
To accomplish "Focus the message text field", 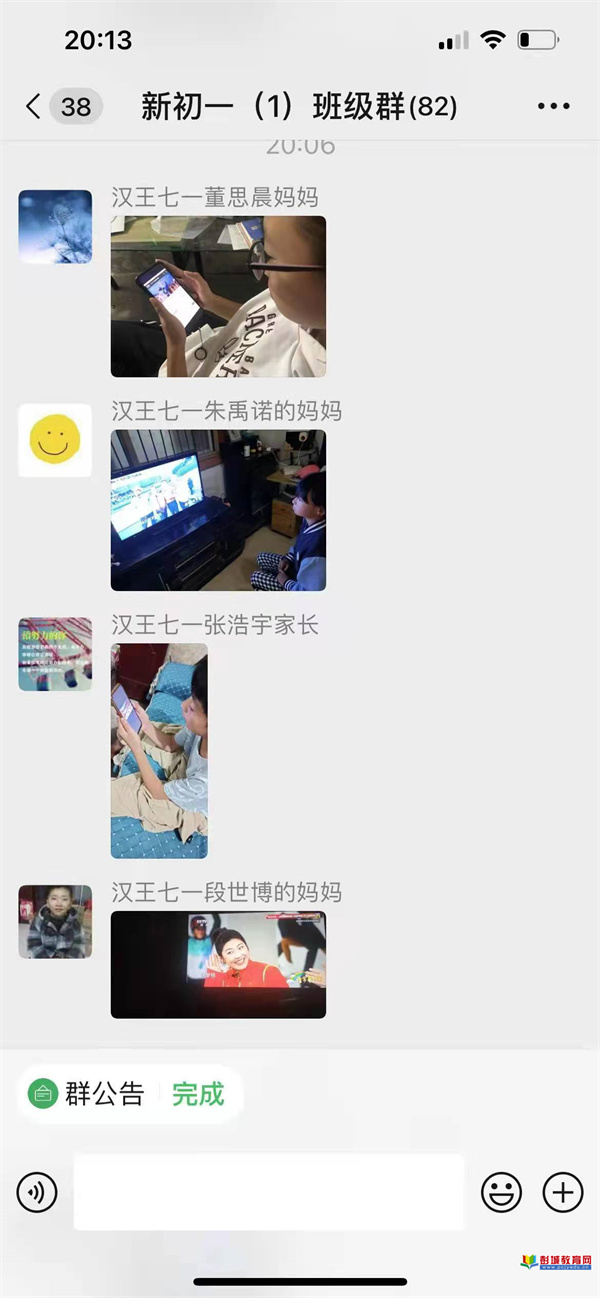I will pos(268,1192).
